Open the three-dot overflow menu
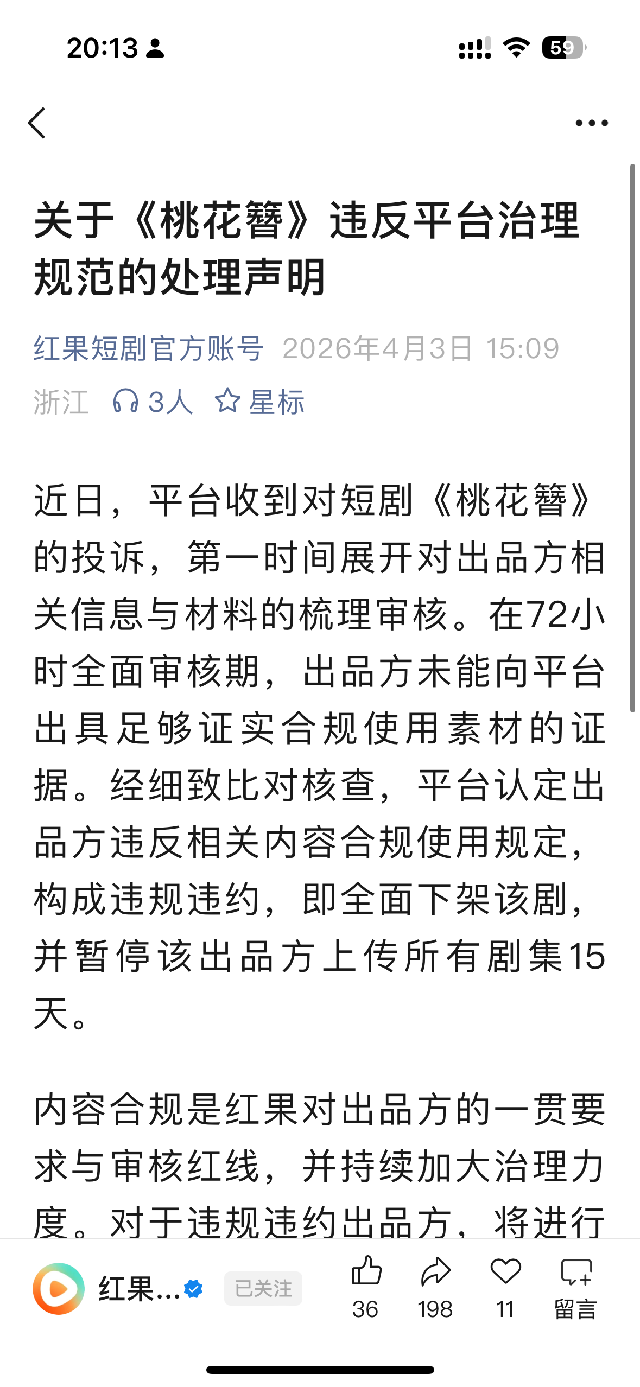This screenshot has height=1387, width=640. 591,123
